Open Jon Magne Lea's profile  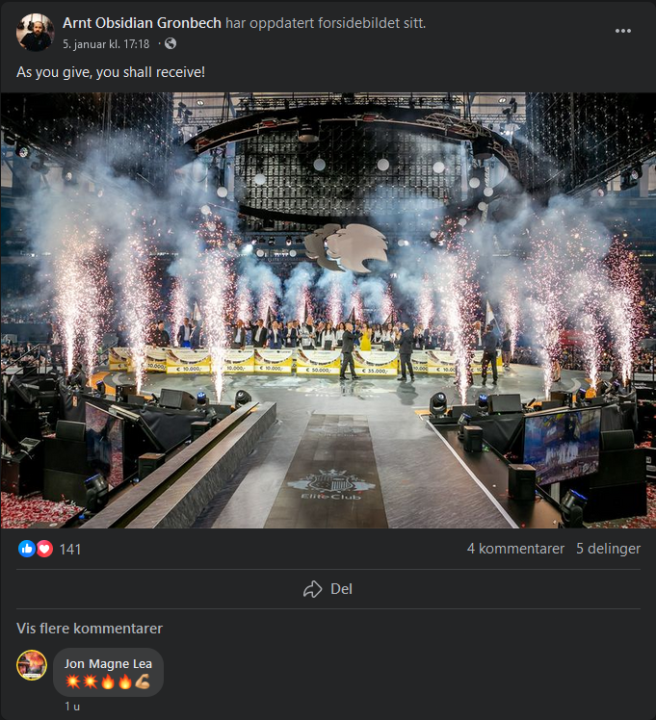[108, 663]
